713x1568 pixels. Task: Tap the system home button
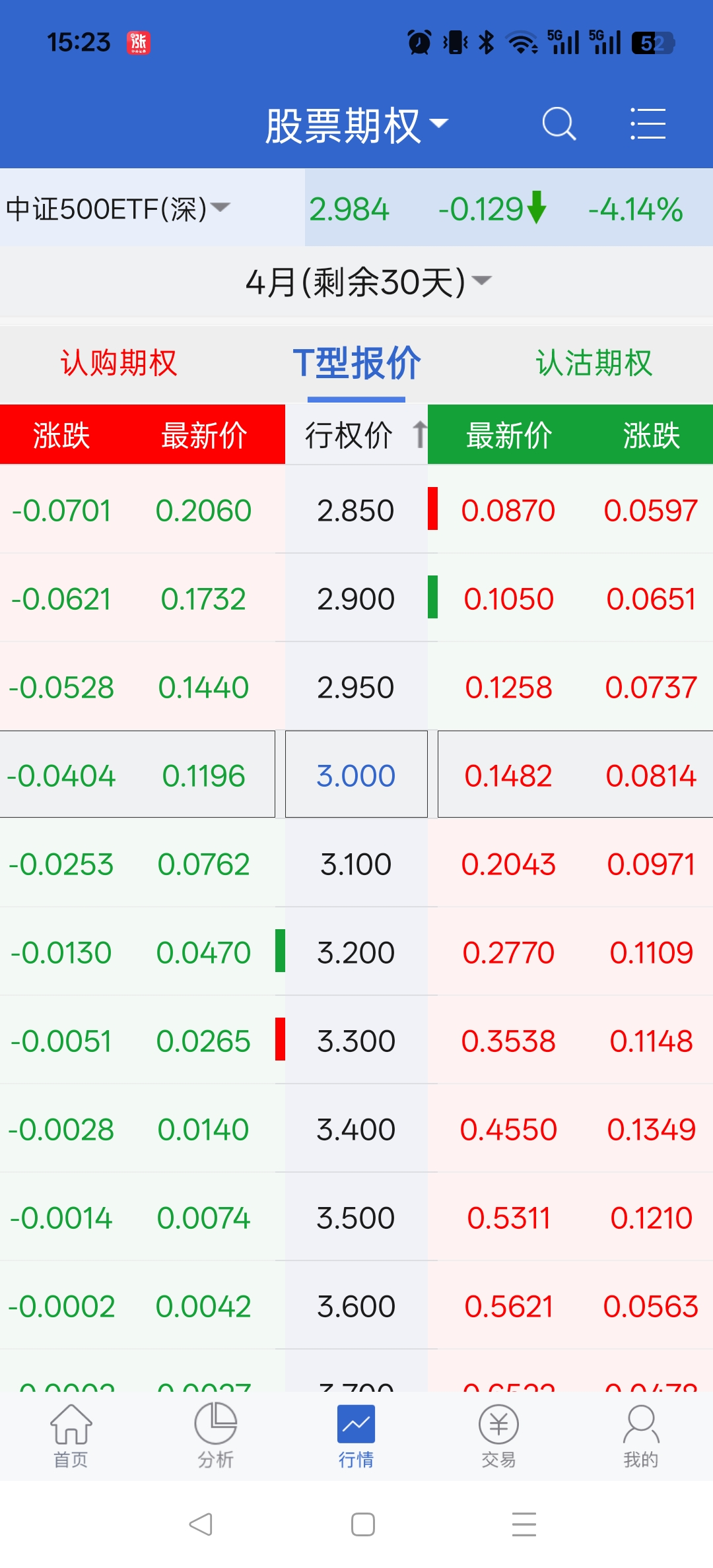363,1524
